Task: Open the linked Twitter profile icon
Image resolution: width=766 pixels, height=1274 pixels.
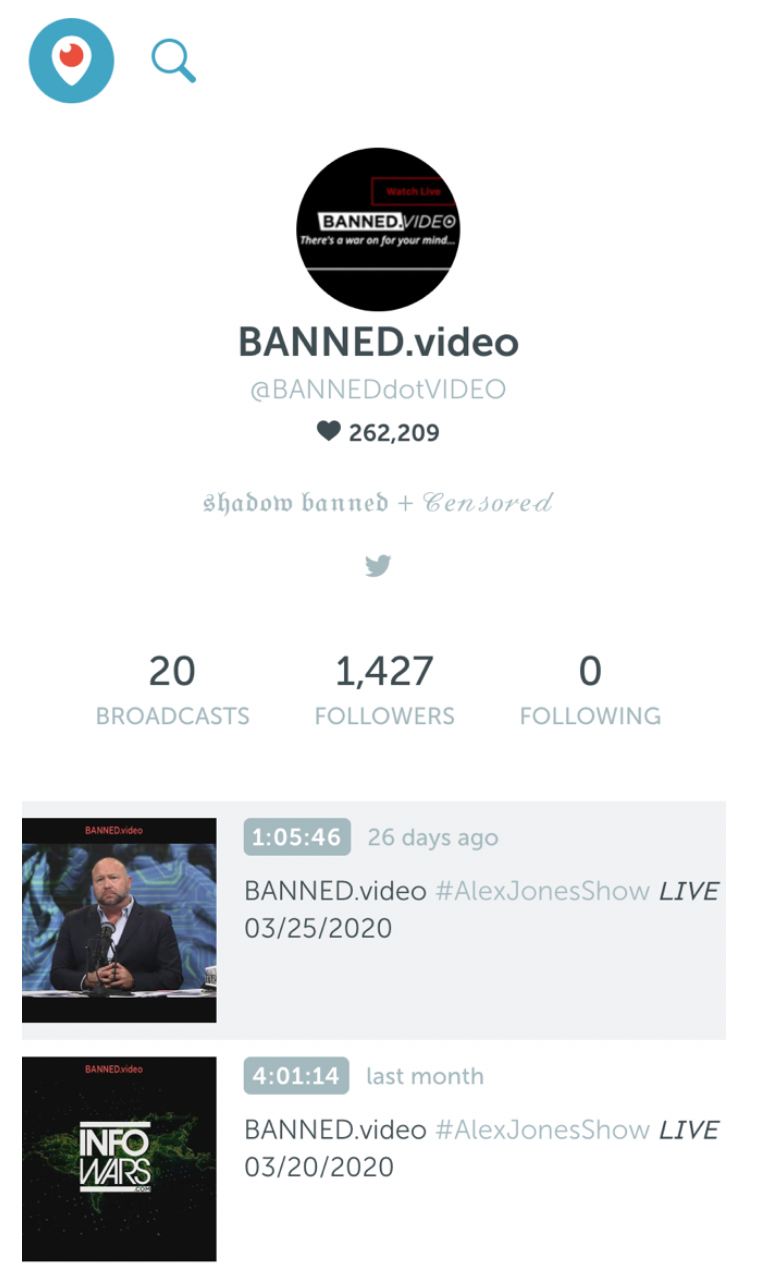Action: (378, 566)
